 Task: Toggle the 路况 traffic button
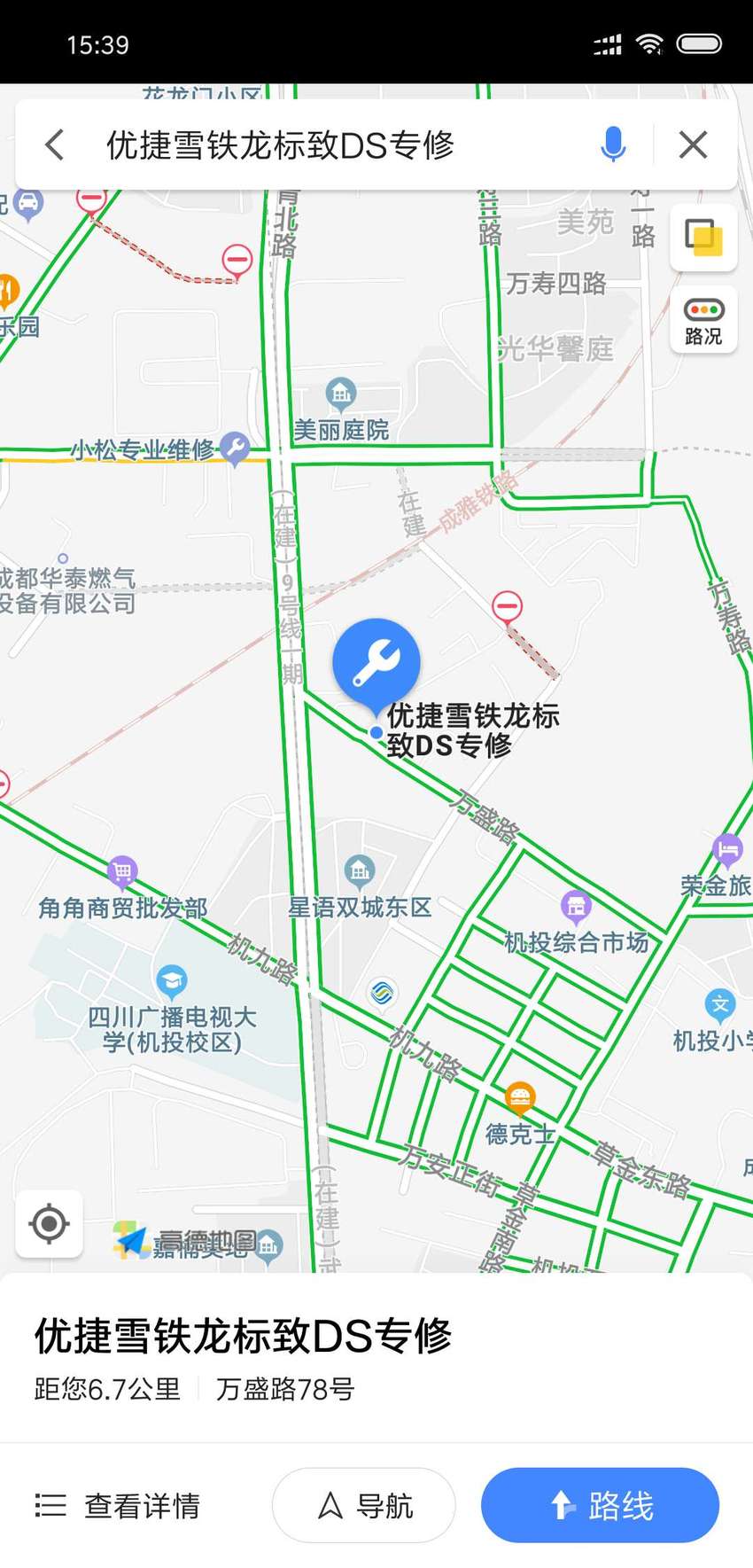tap(703, 320)
